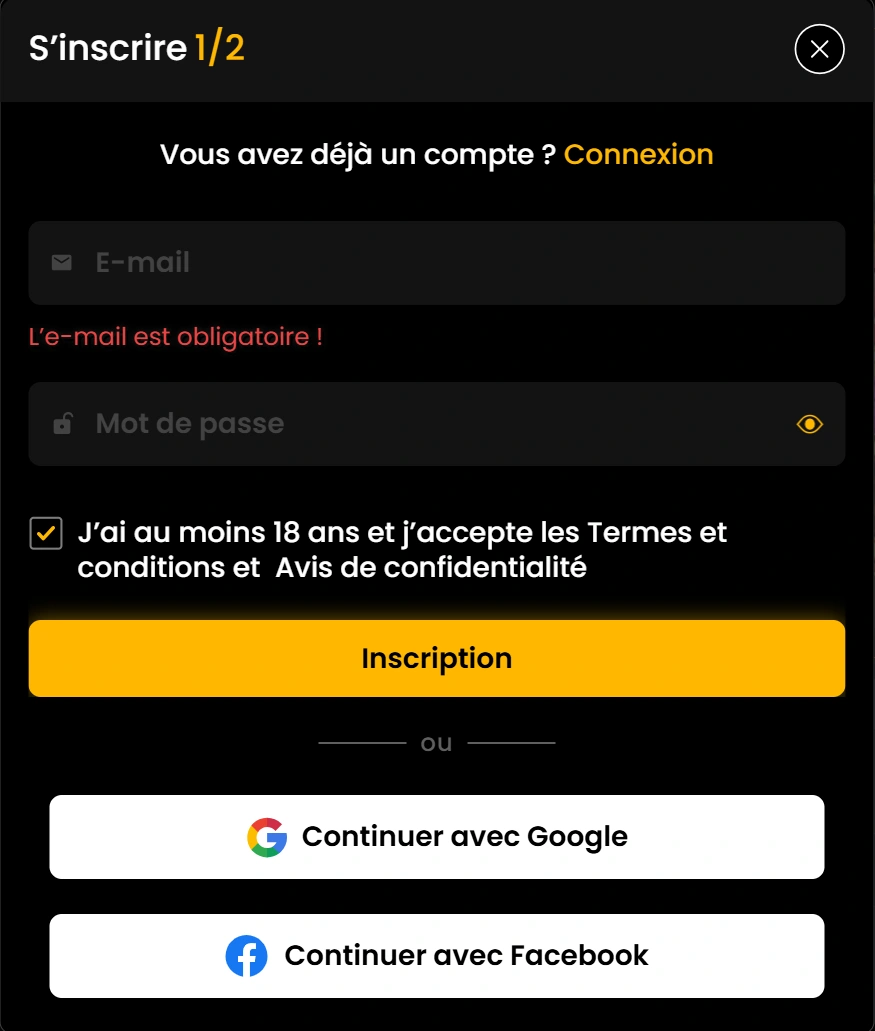The width and height of the screenshot is (875, 1031).
Task: Open the Connexion login link
Action: coord(638,155)
